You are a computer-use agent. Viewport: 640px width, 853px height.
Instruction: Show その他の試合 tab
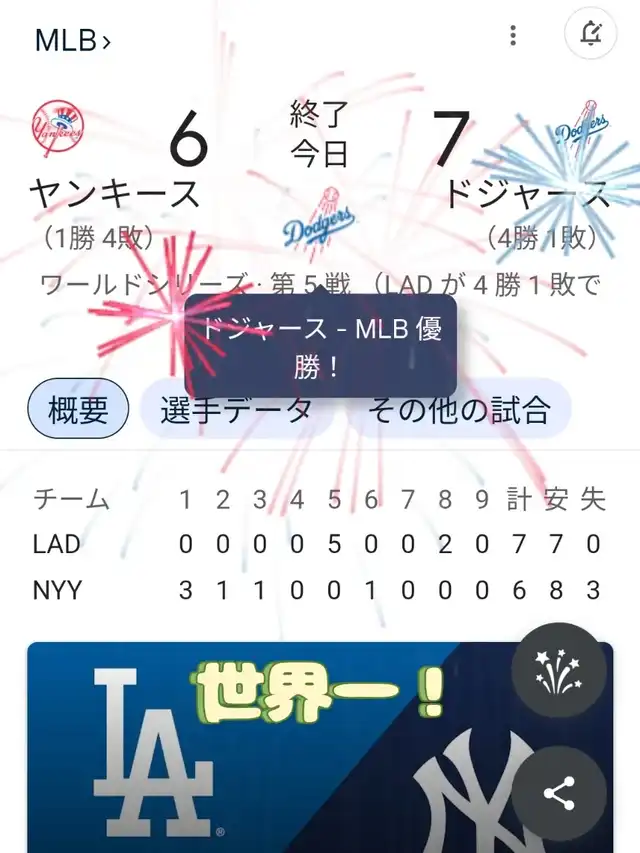(458, 409)
